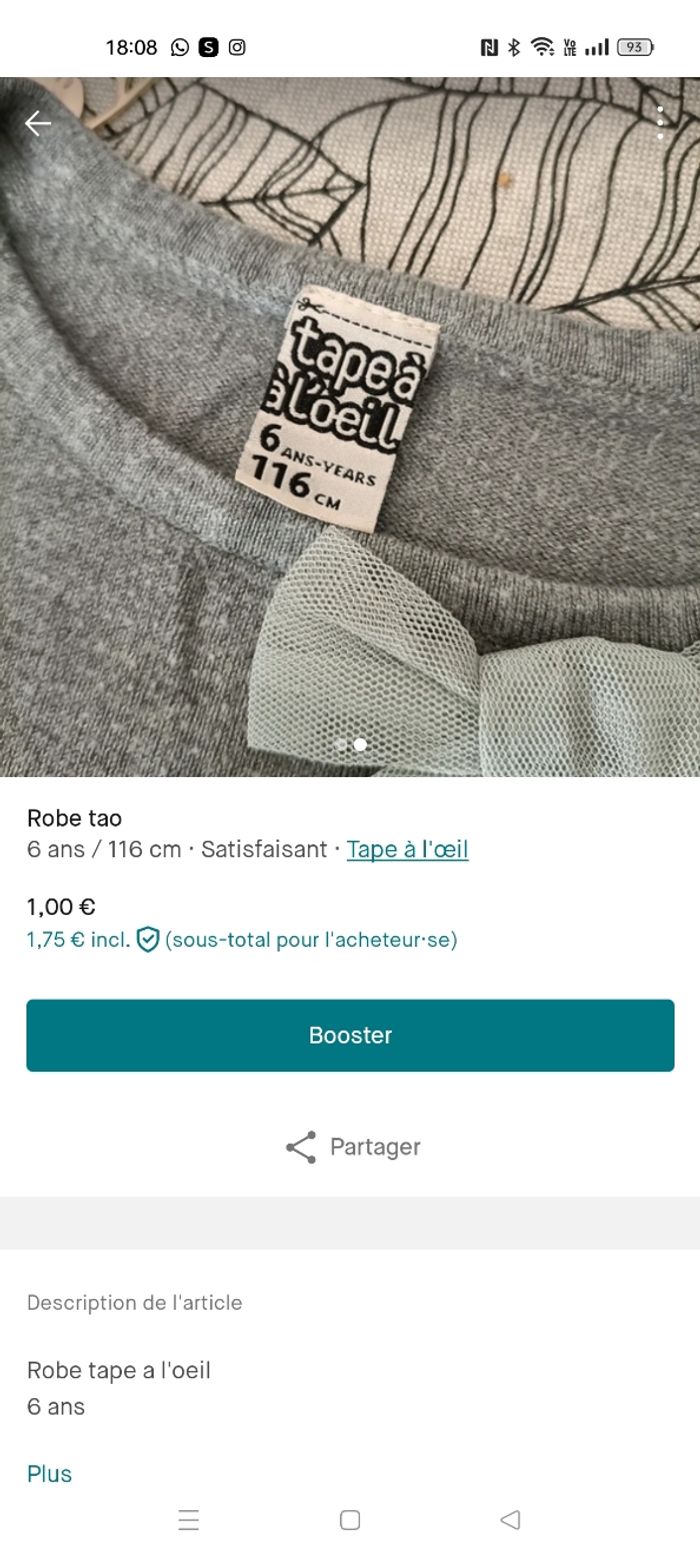The image size is (700, 1556).
Task: Go back using the top arrow
Action: tap(38, 123)
